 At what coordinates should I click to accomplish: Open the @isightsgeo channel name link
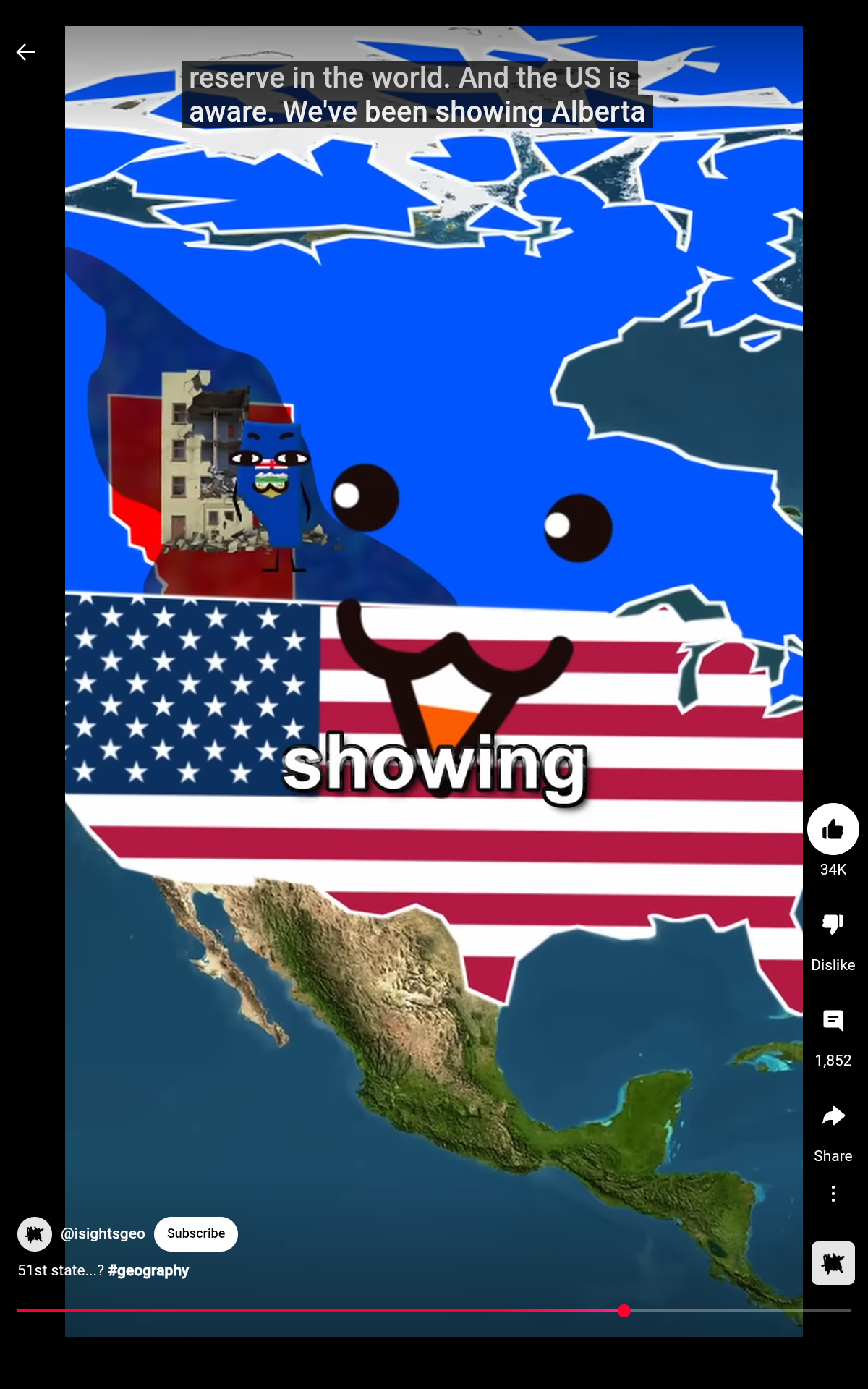103,1234
